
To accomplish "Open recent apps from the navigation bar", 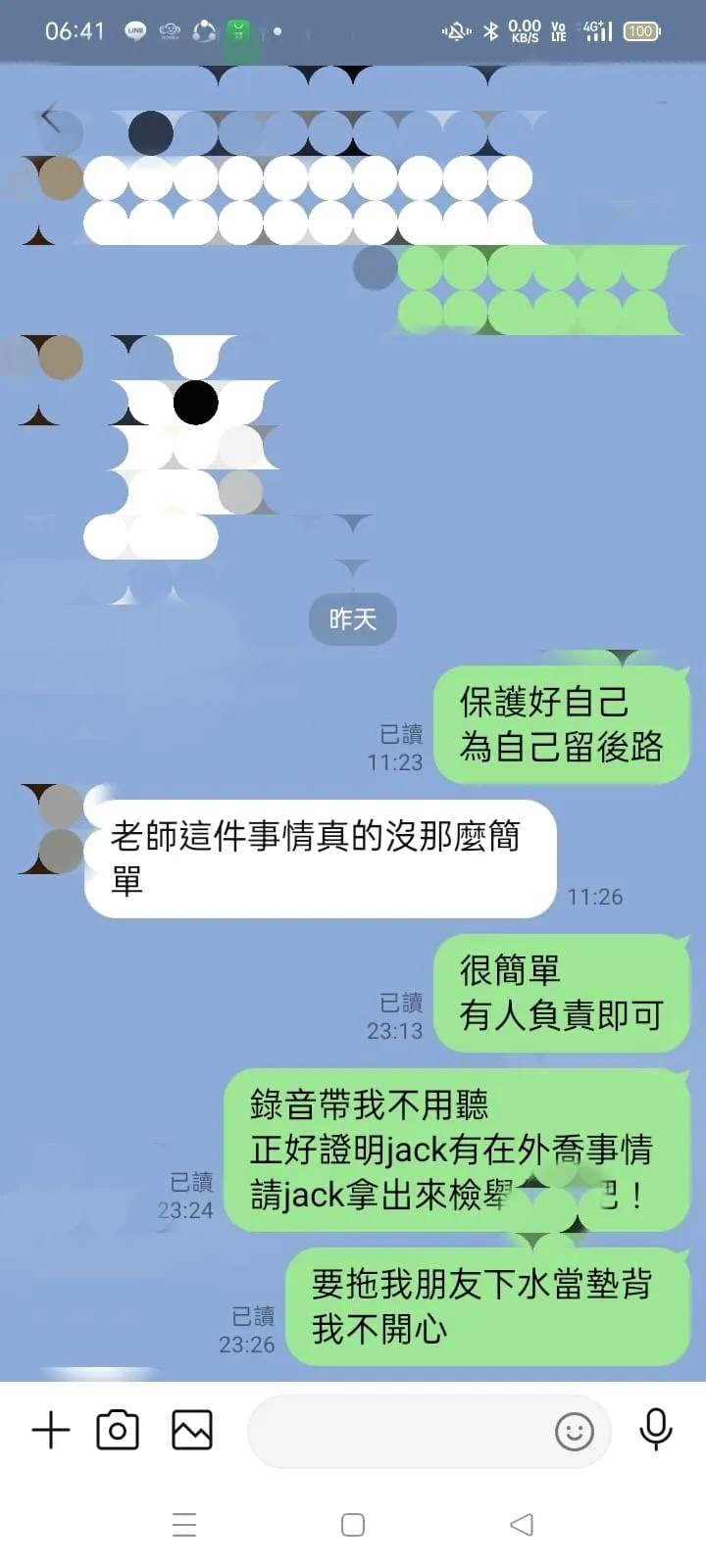I will [184, 1525].
